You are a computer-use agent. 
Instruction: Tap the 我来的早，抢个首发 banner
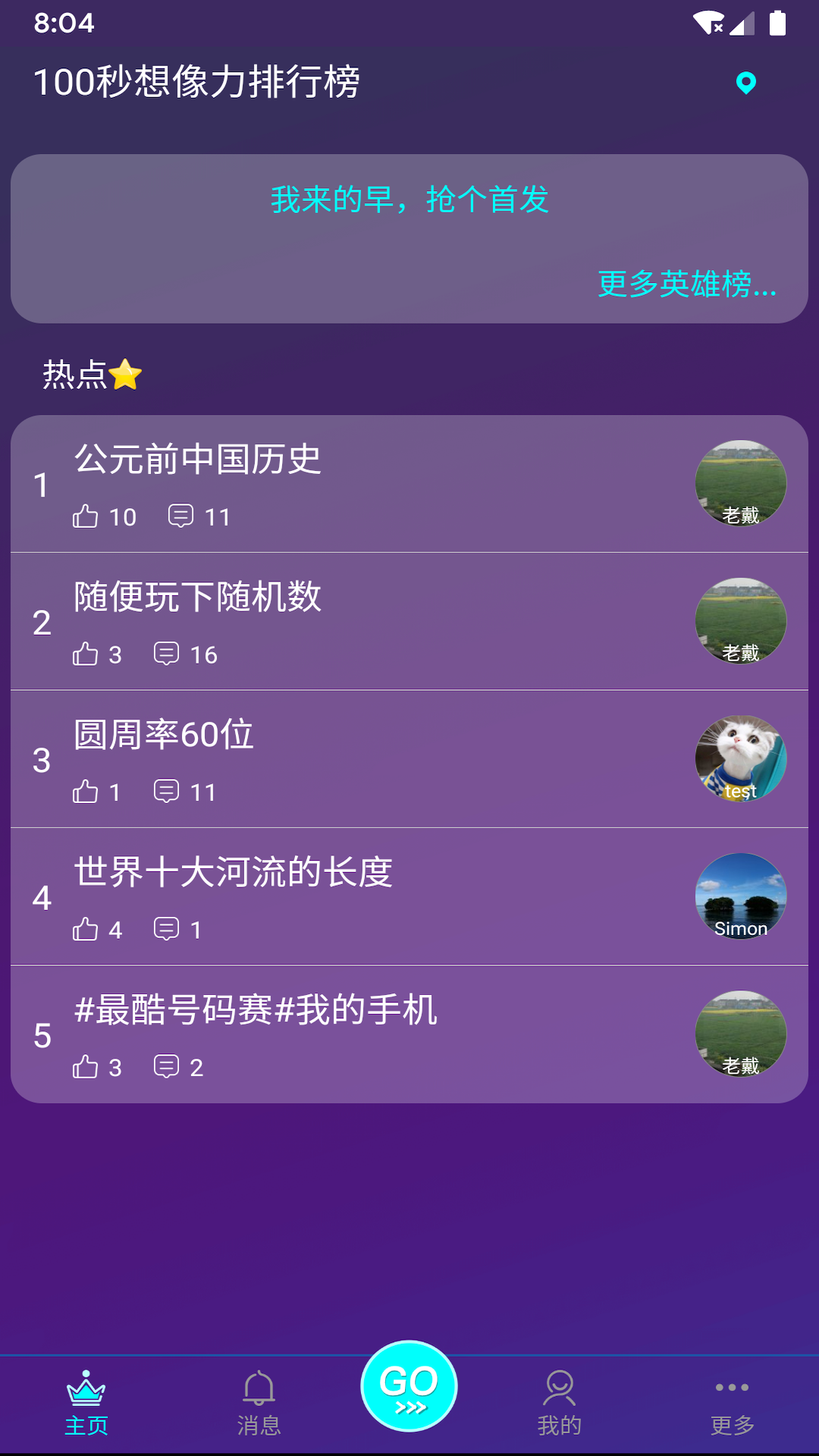(409, 200)
